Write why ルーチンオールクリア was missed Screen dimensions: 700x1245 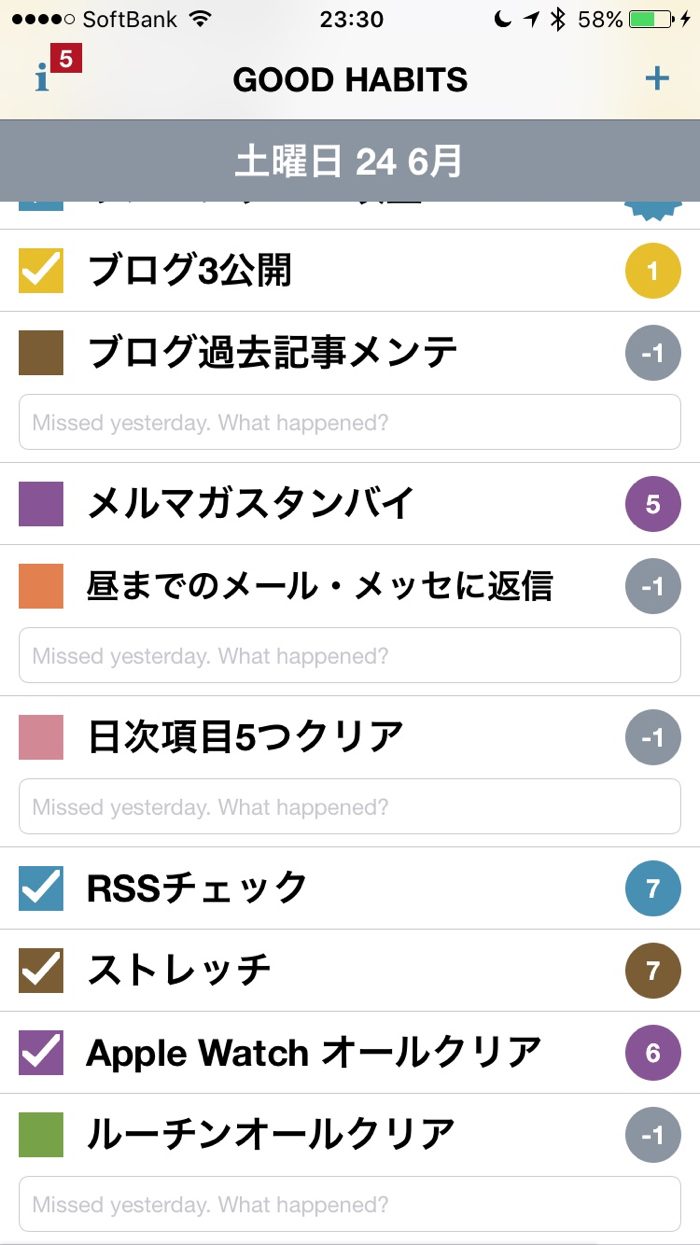tap(350, 1204)
